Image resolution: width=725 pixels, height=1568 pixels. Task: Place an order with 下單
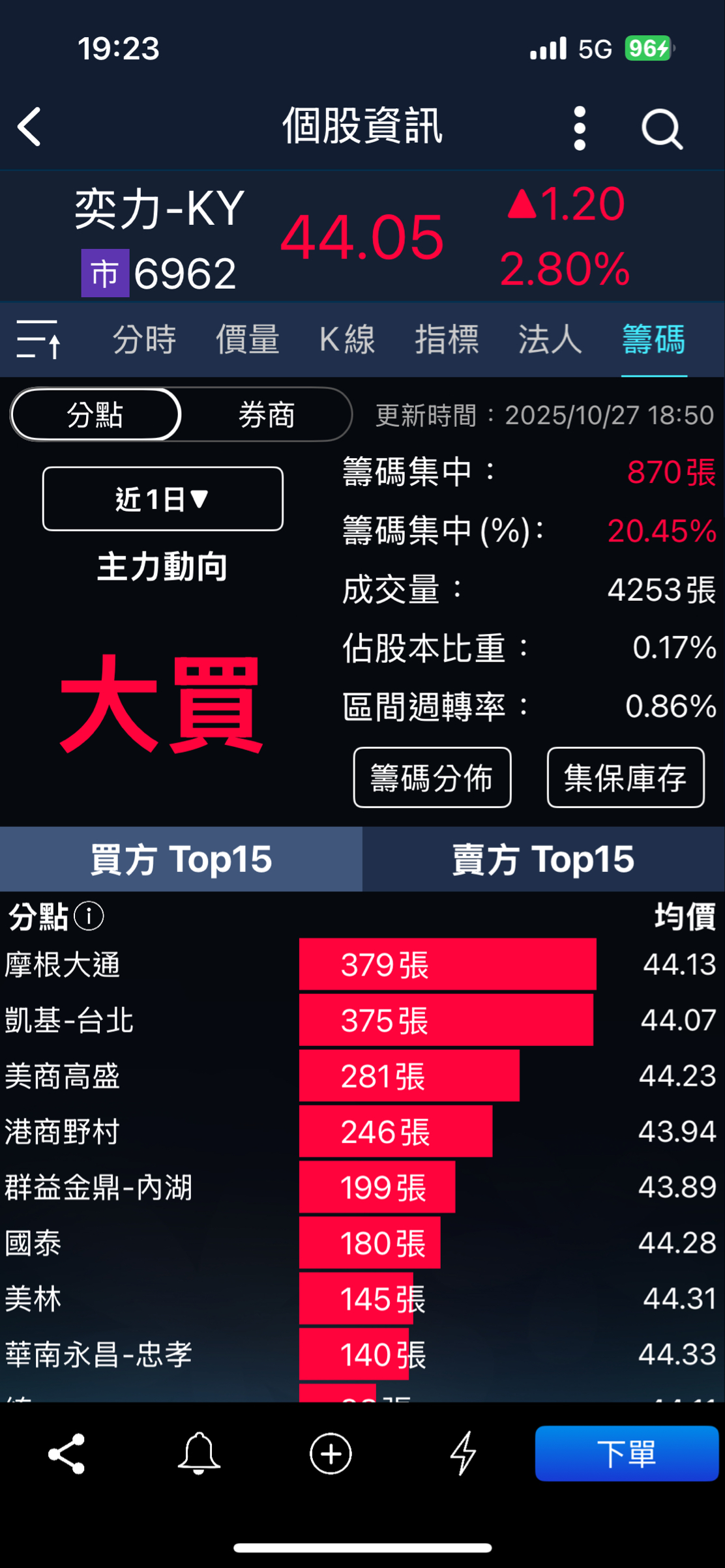click(x=627, y=1453)
